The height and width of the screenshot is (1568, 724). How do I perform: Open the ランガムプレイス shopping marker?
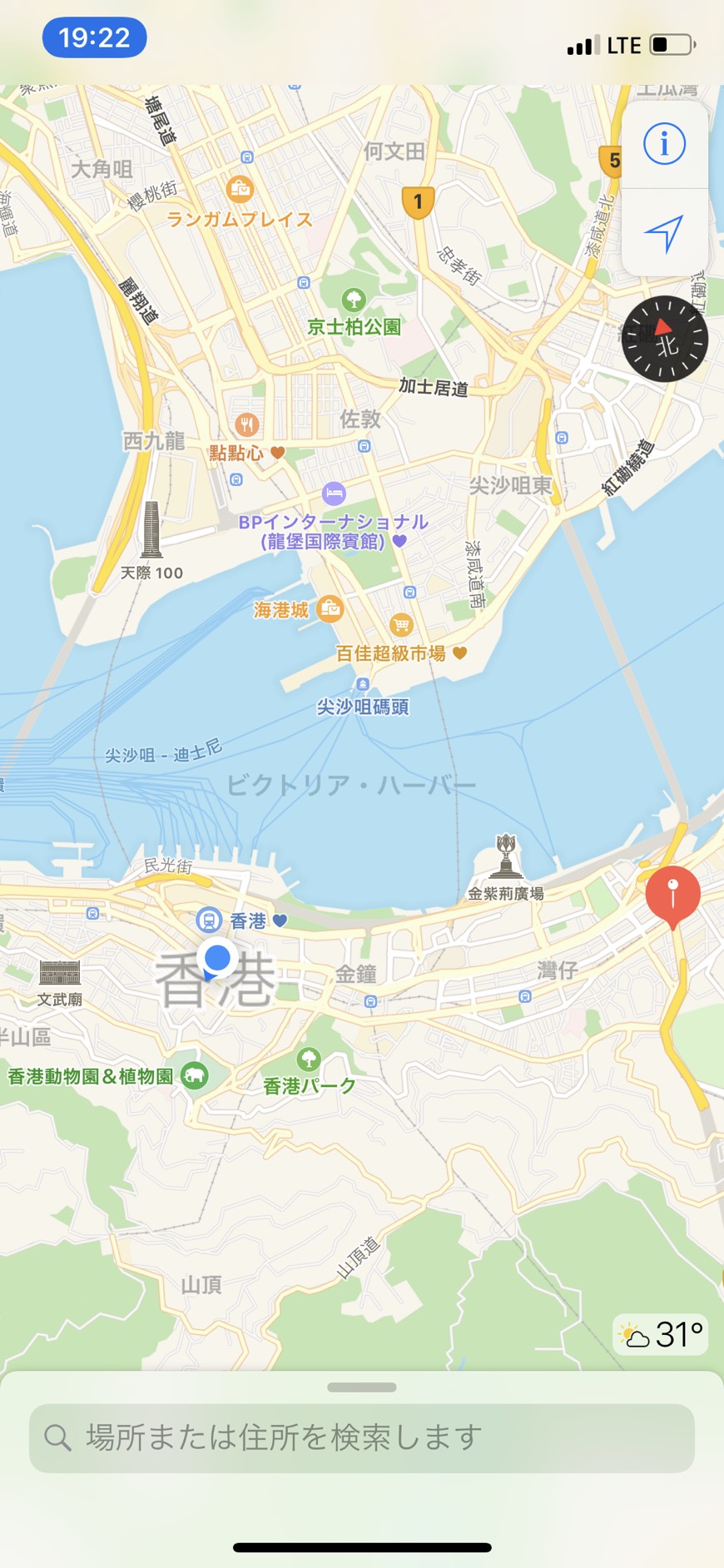click(240, 190)
